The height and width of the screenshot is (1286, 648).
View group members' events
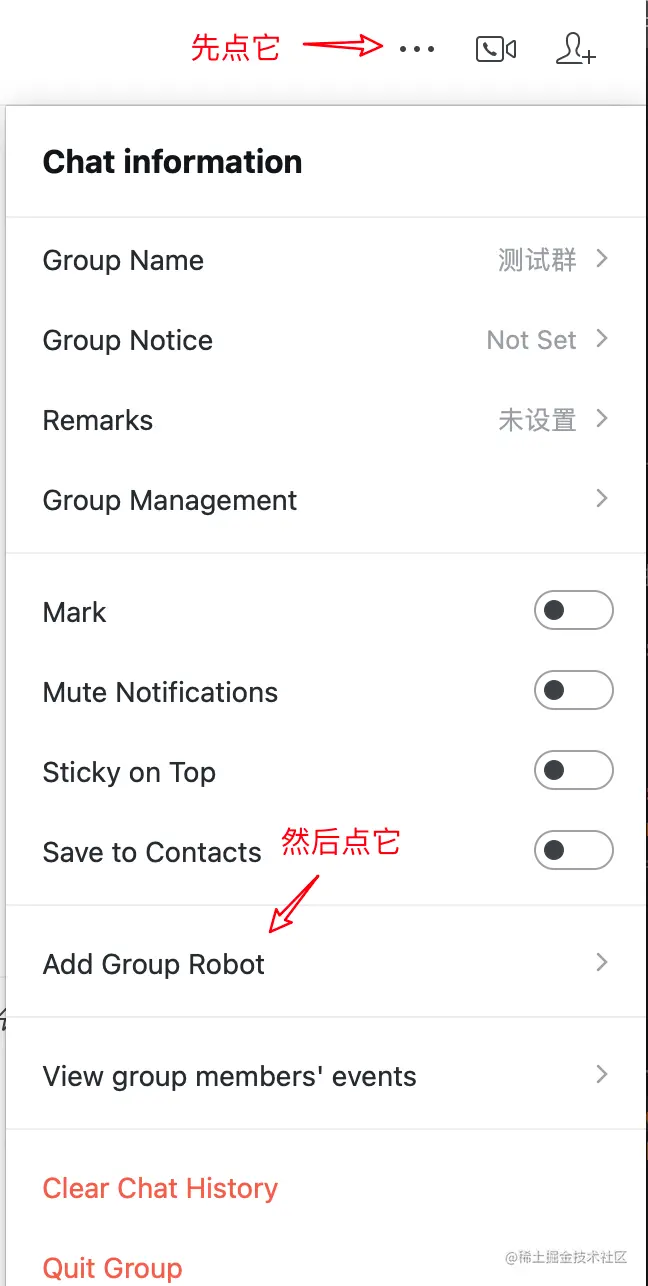click(x=325, y=1076)
